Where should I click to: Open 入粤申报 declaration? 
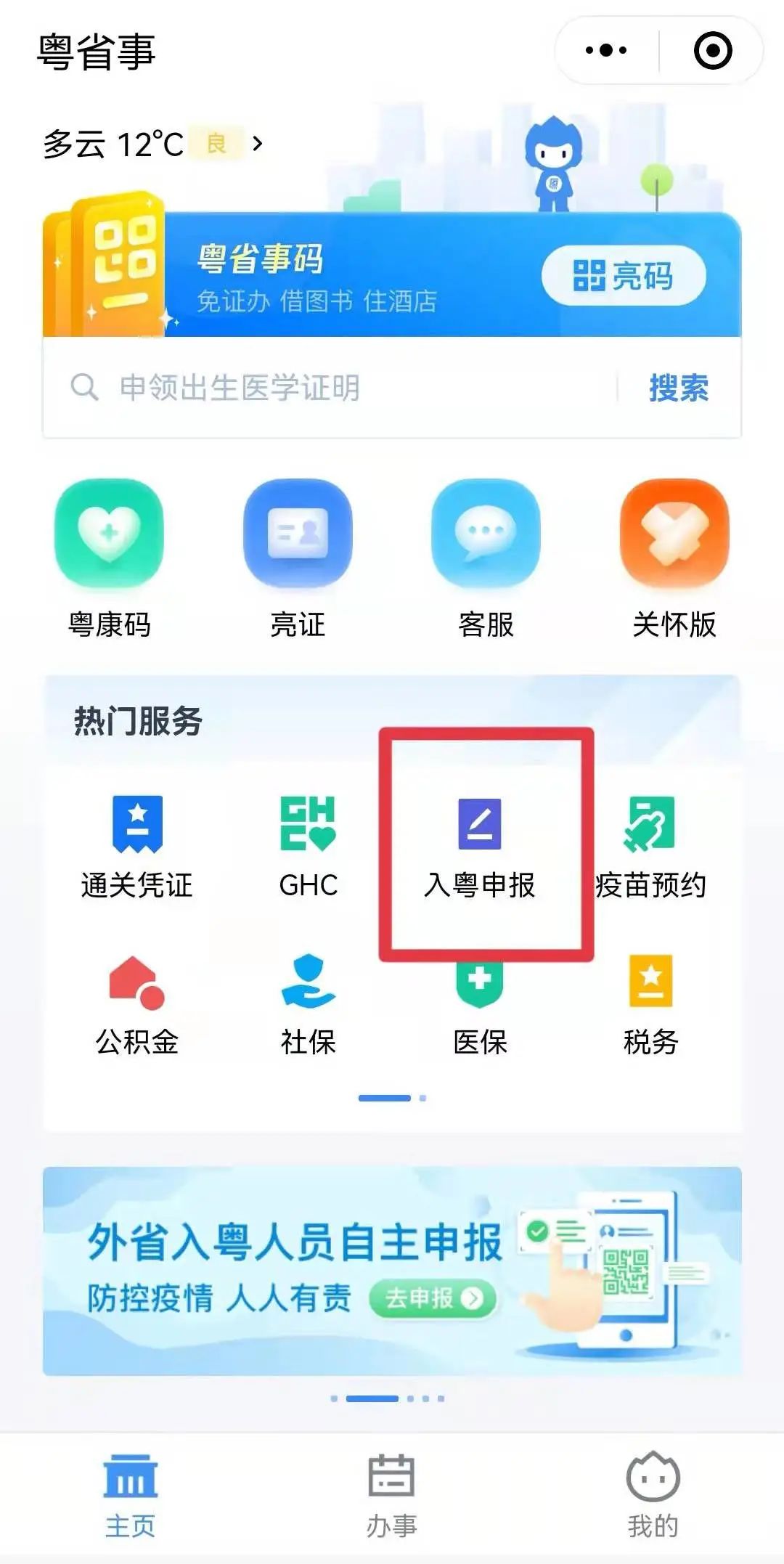pyautogui.click(x=480, y=847)
